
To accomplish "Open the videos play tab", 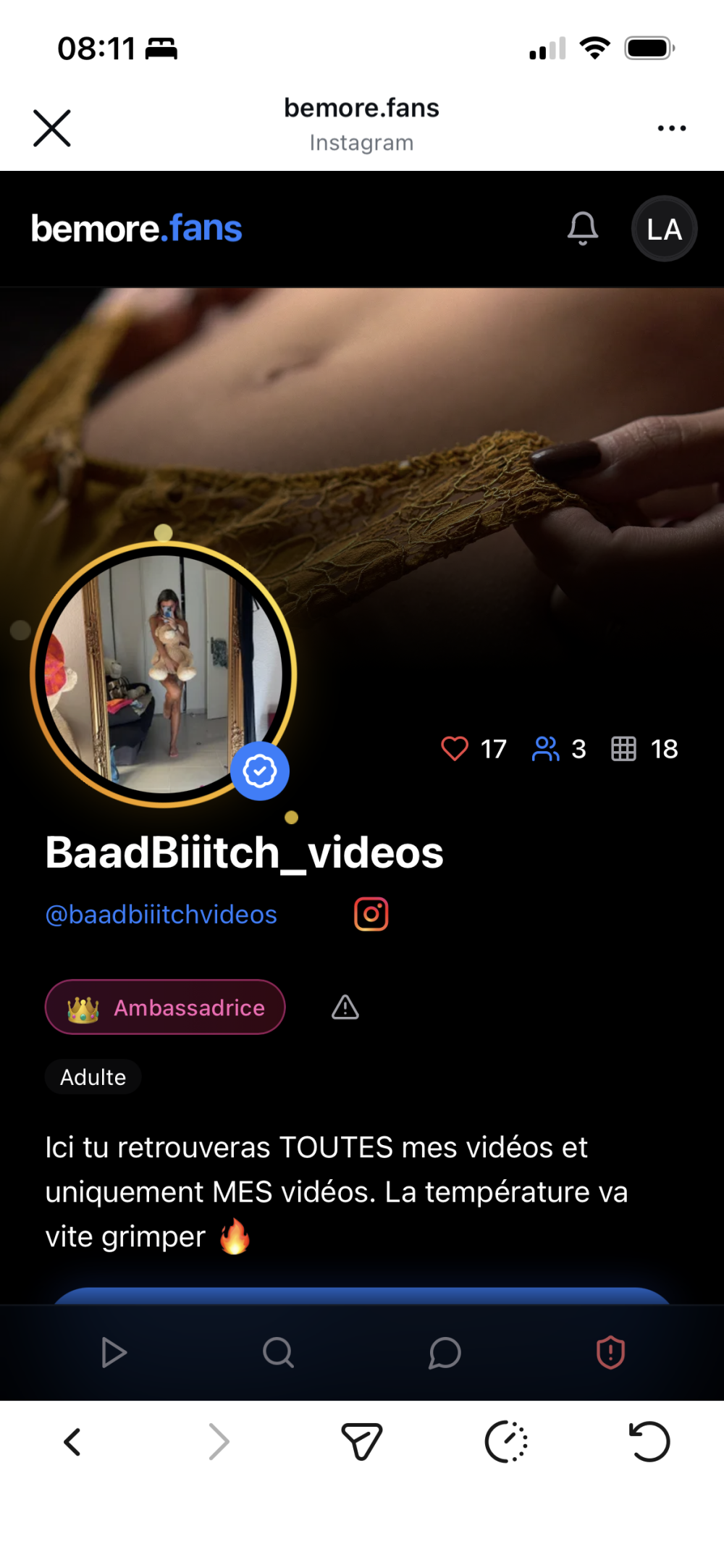I will (x=114, y=1352).
